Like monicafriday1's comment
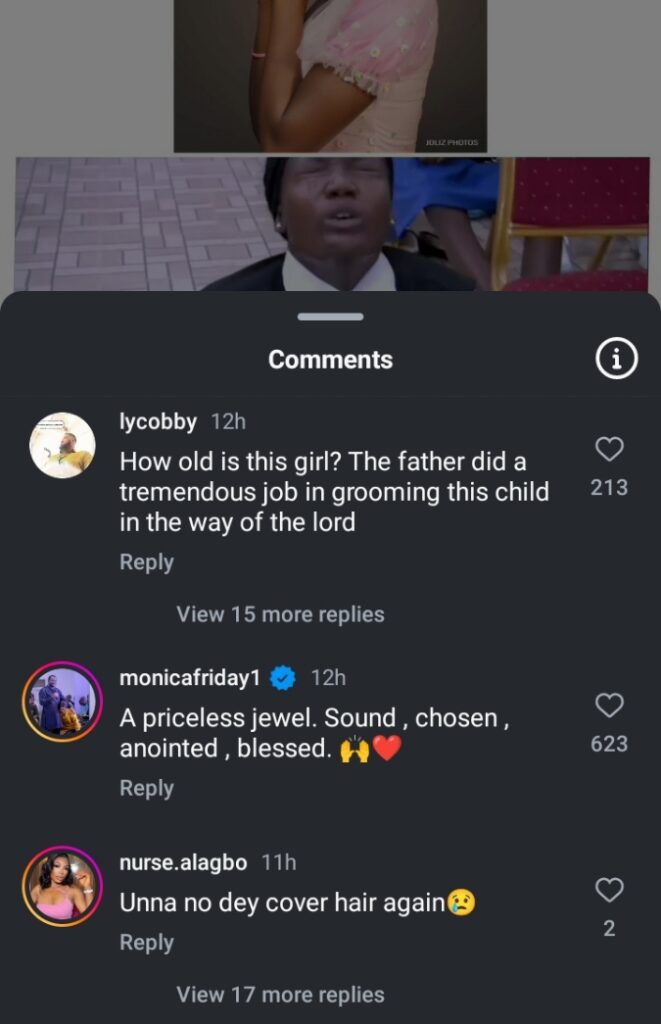 (609, 707)
